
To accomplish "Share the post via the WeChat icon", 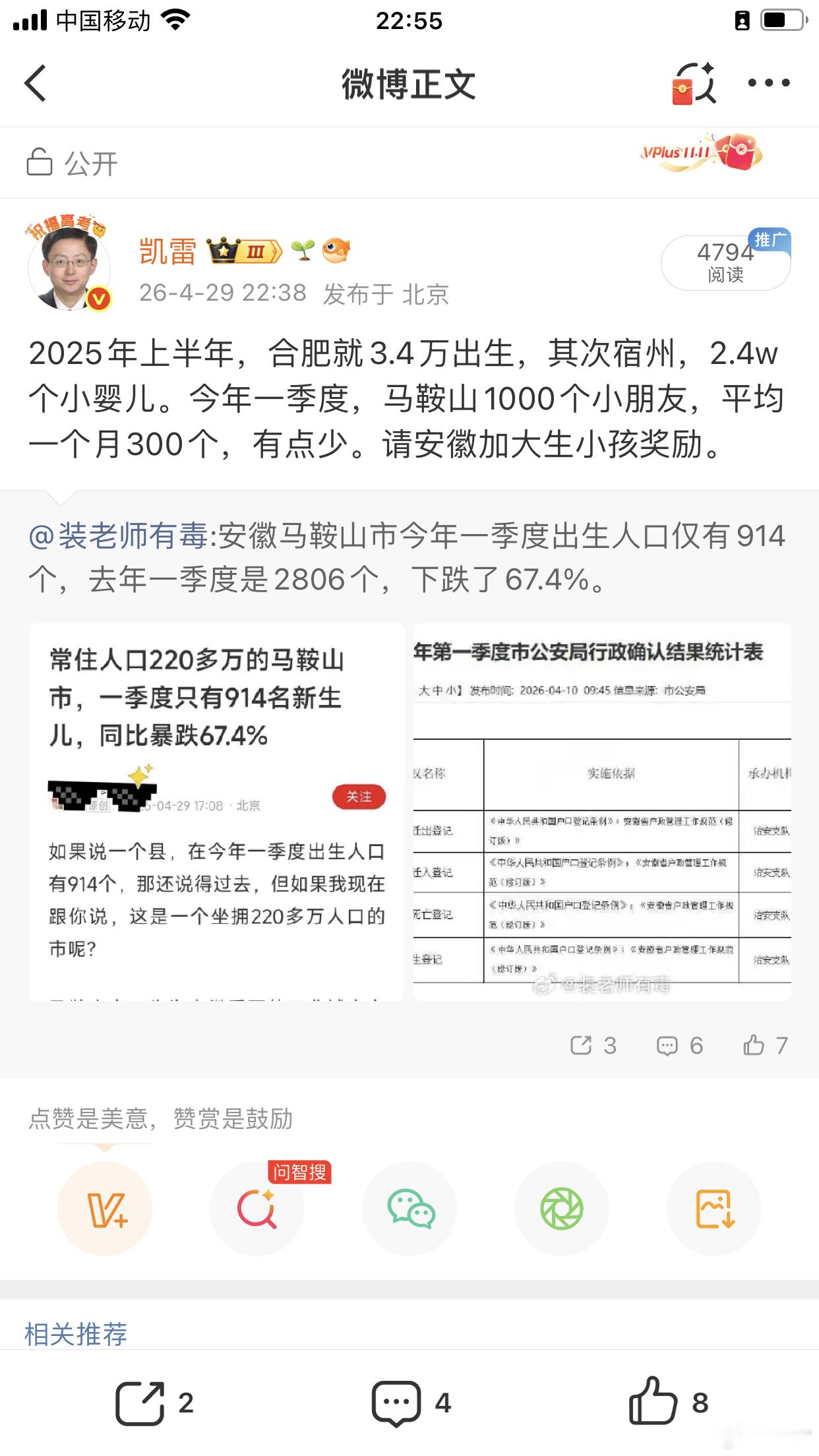I will (409, 1208).
